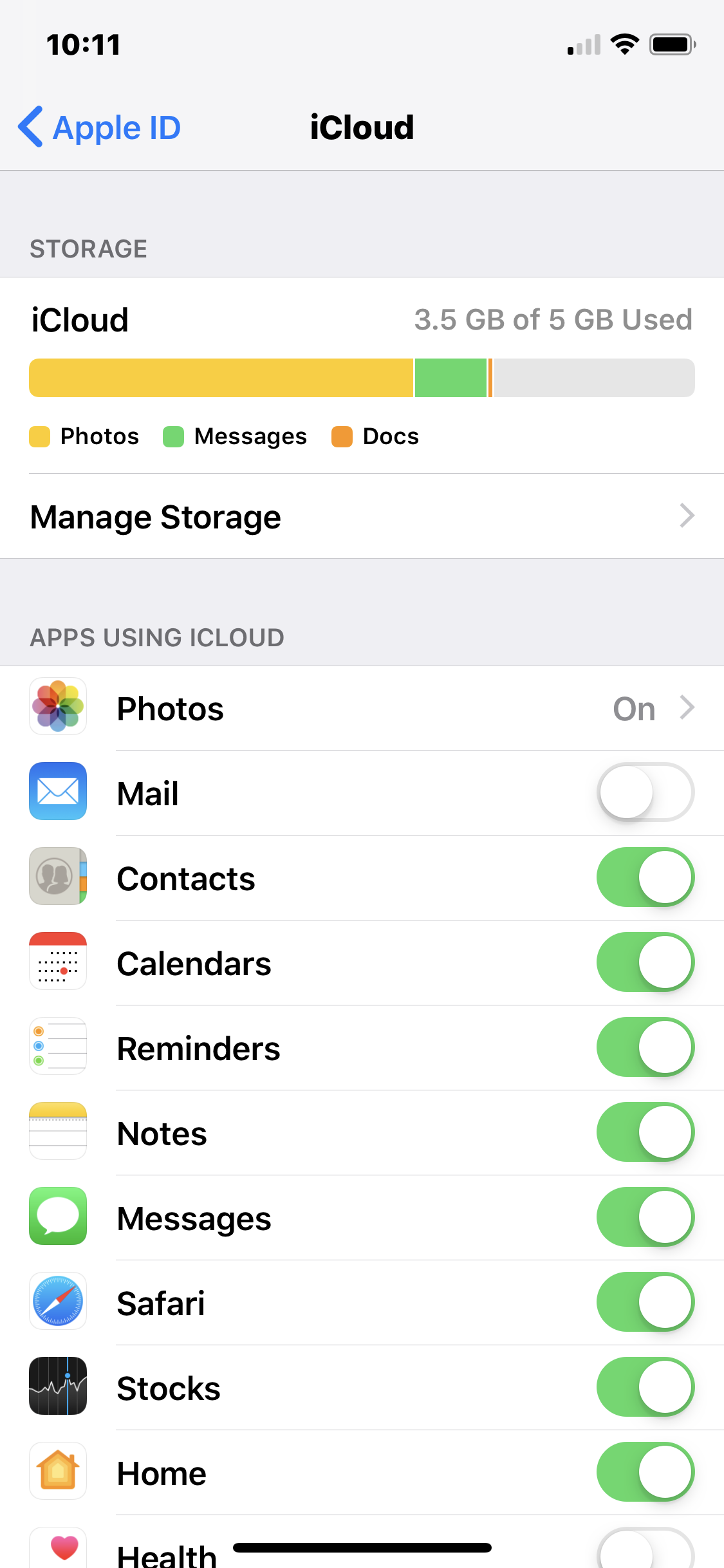
Task: Open Manage Storage
Action: (362, 516)
